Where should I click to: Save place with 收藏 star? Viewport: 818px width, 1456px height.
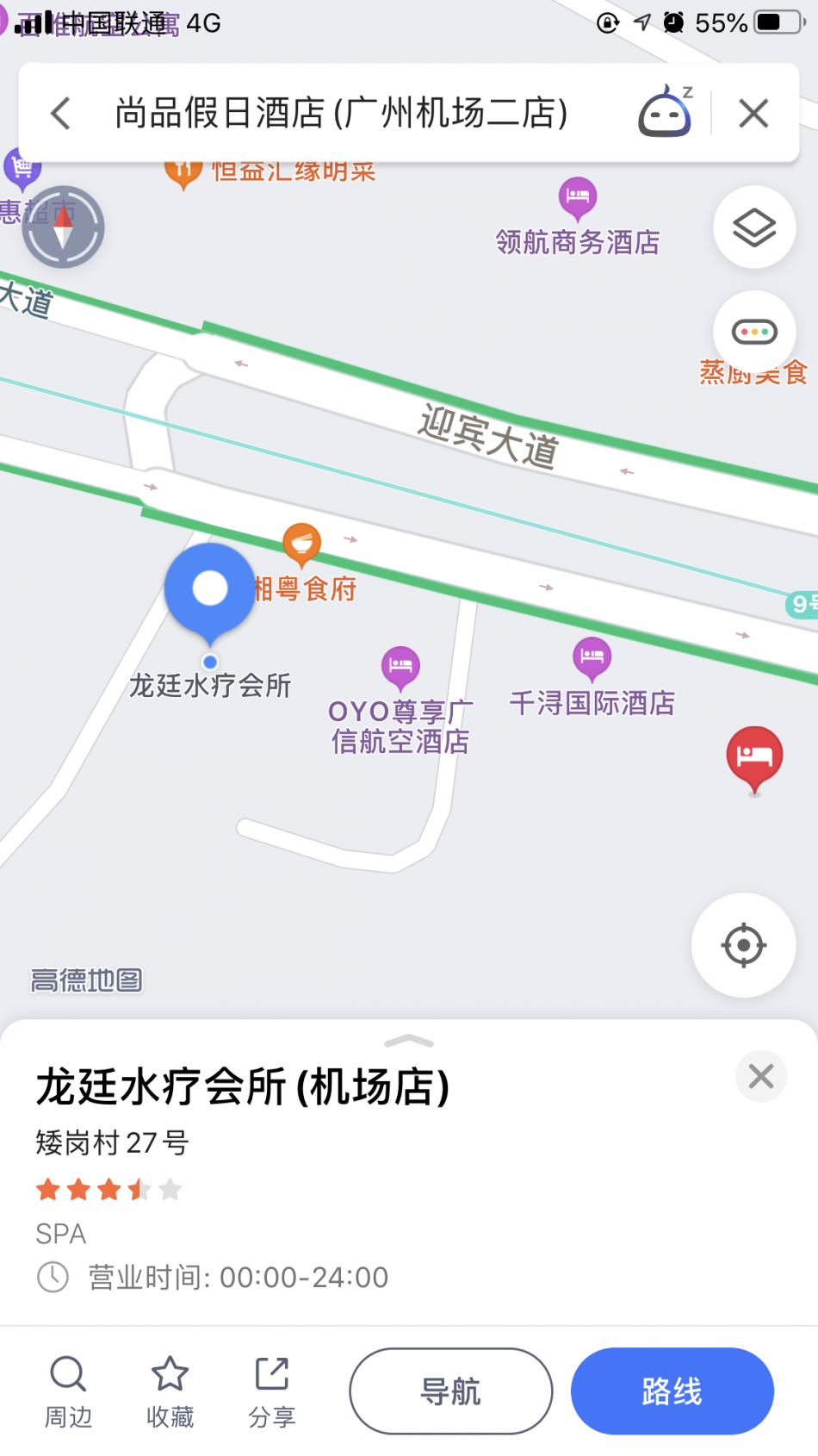tap(170, 1391)
